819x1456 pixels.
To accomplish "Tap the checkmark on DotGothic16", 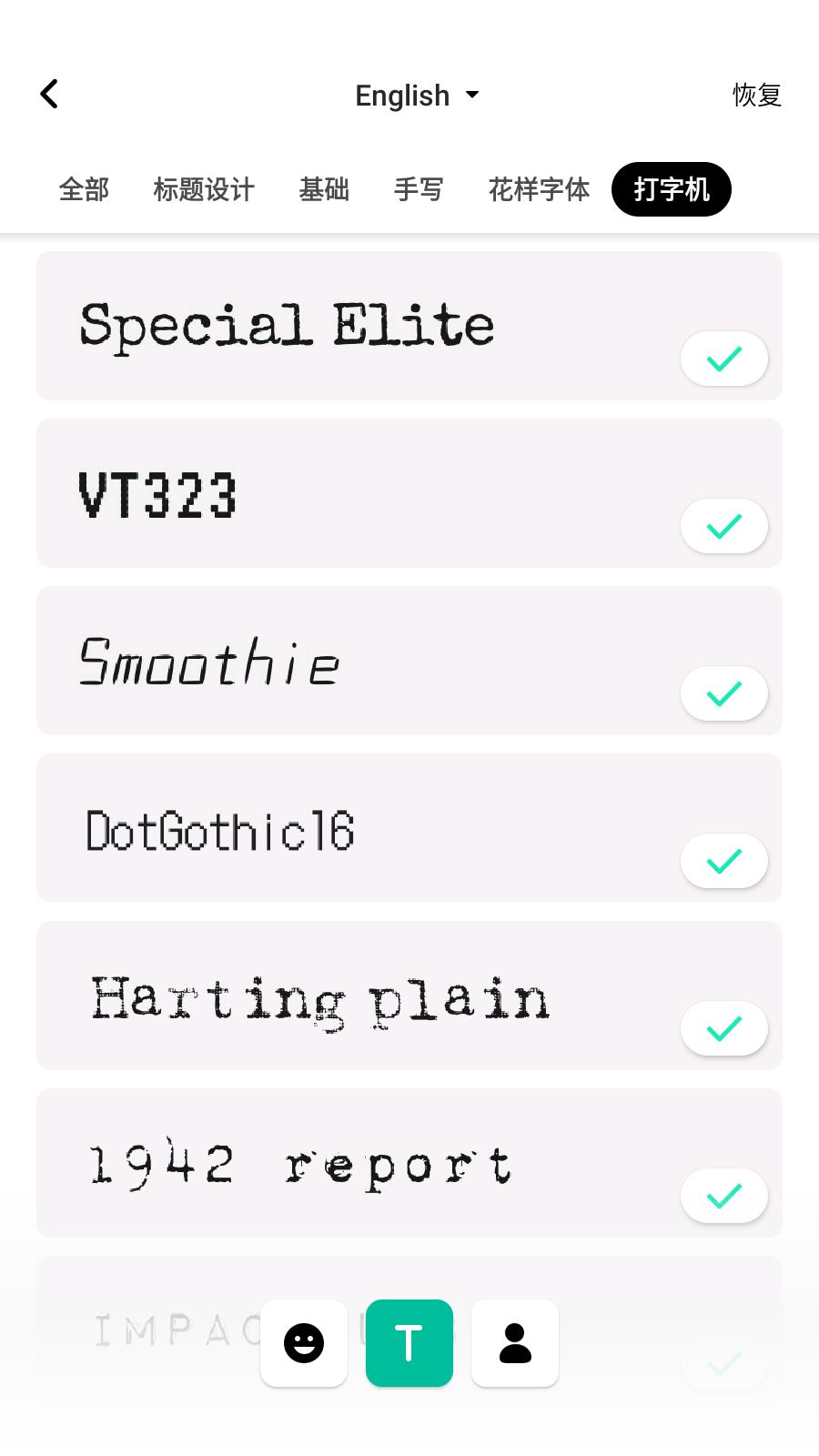I will [723, 861].
